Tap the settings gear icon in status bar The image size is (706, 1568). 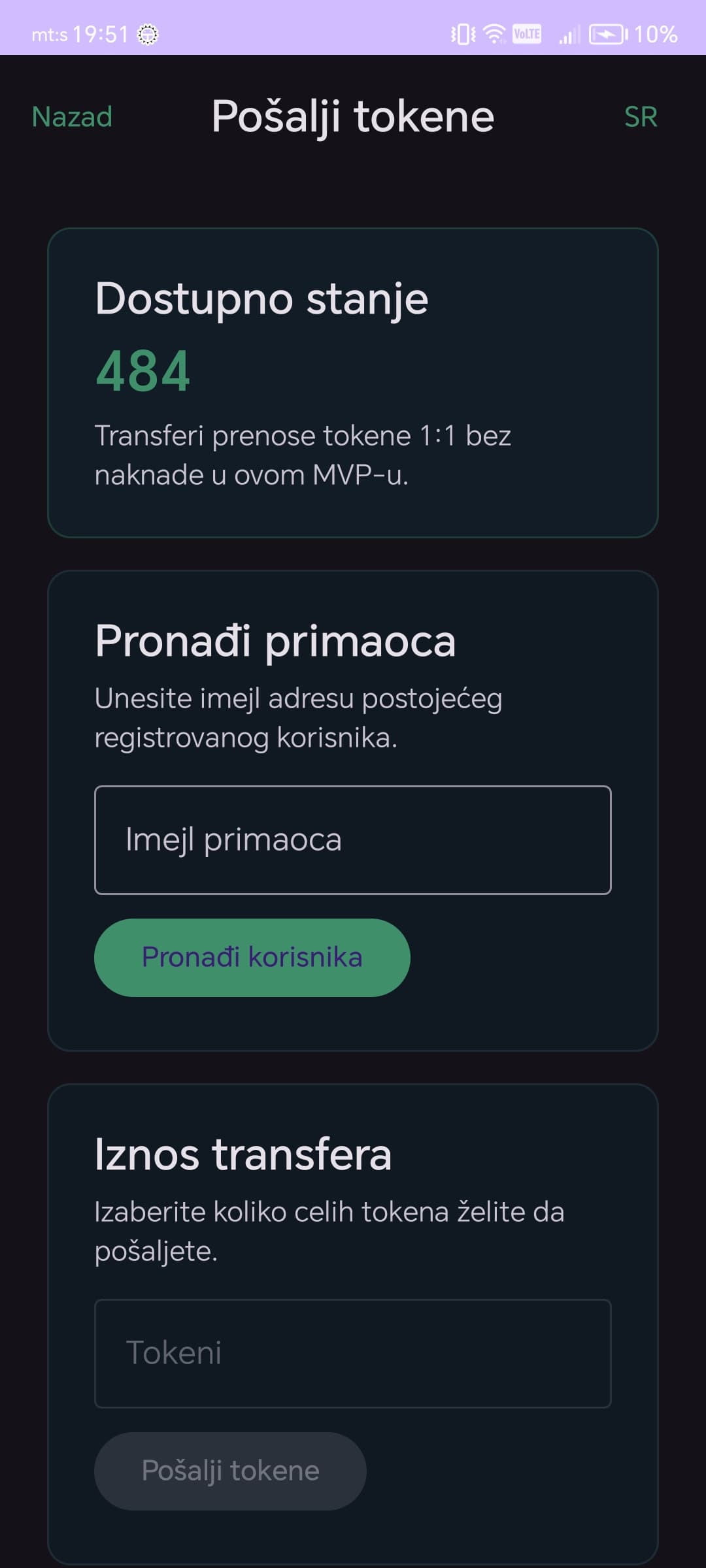(x=150, y=36)
